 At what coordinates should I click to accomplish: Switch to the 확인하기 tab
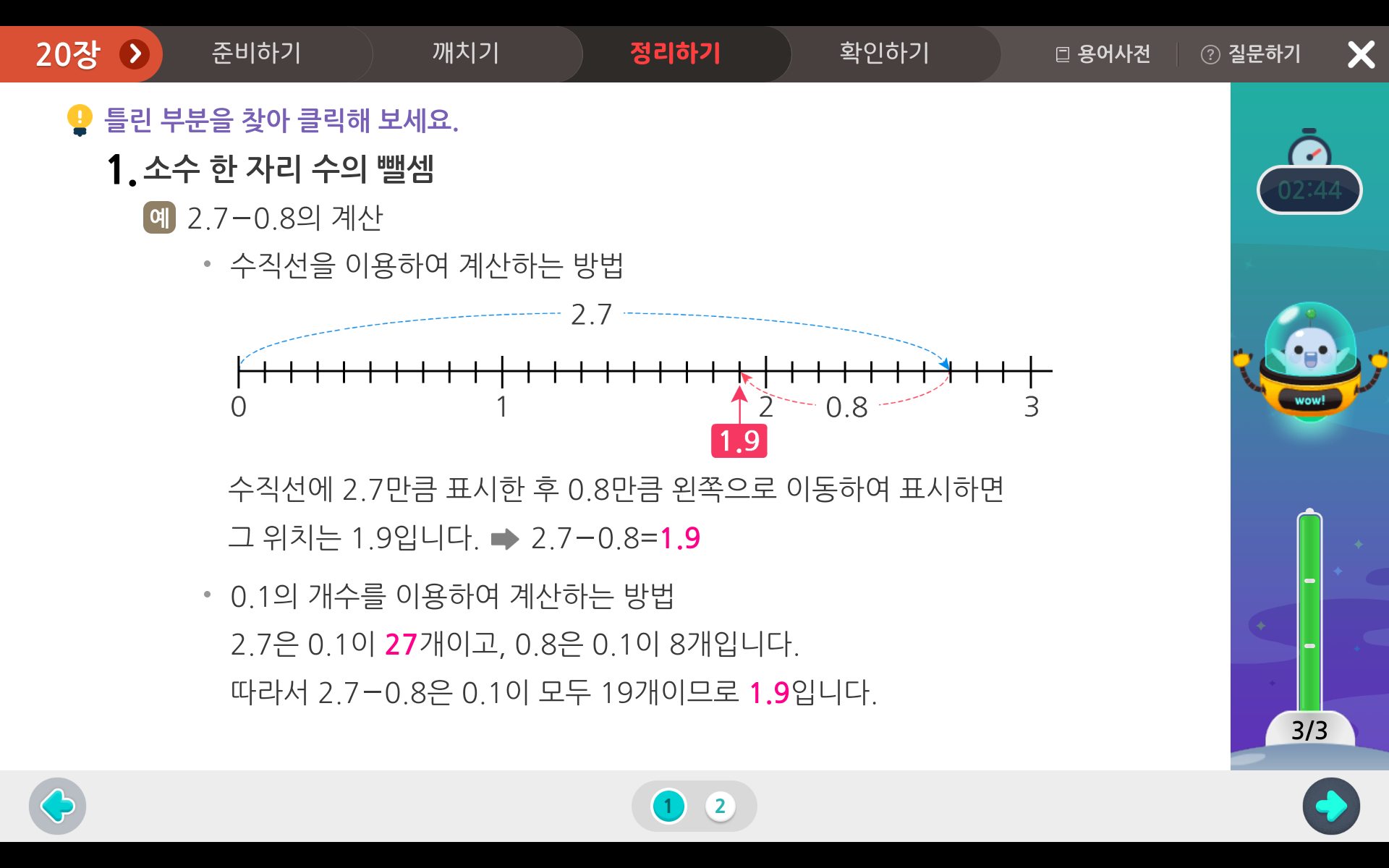pyautogui.click(x=884, y=54)
